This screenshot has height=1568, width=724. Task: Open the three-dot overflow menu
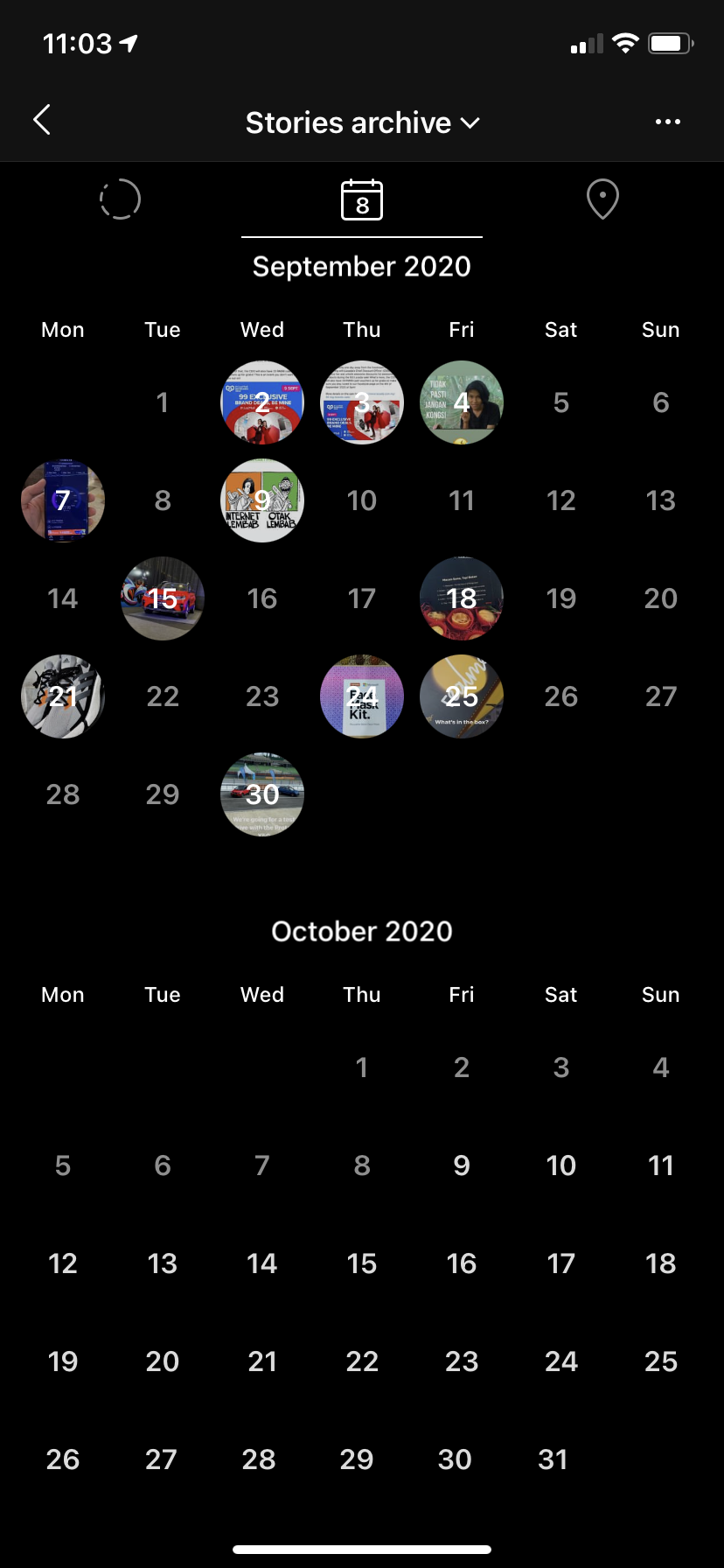coord(668,122)
